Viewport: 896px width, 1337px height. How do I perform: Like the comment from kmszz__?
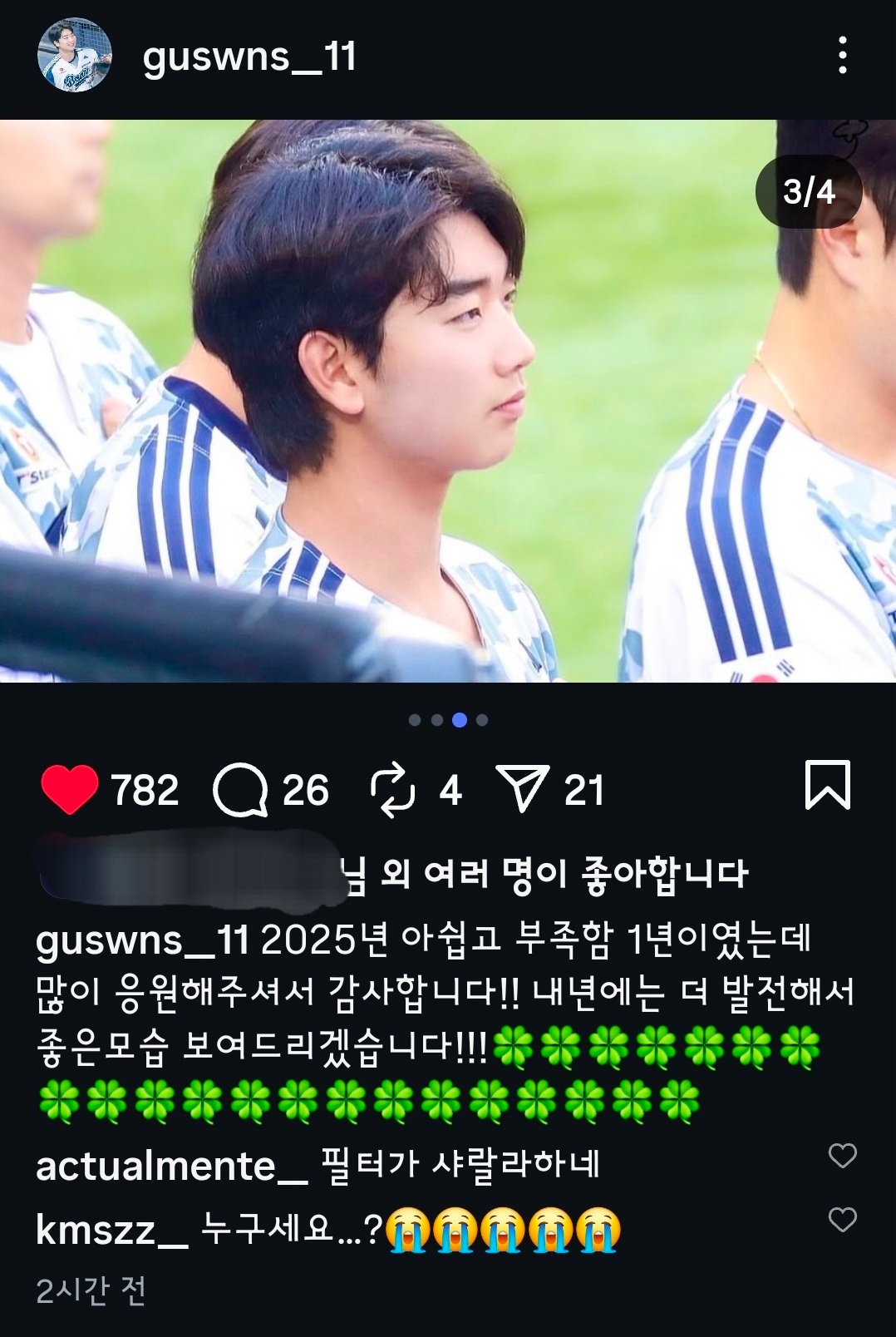point(842,1219)
